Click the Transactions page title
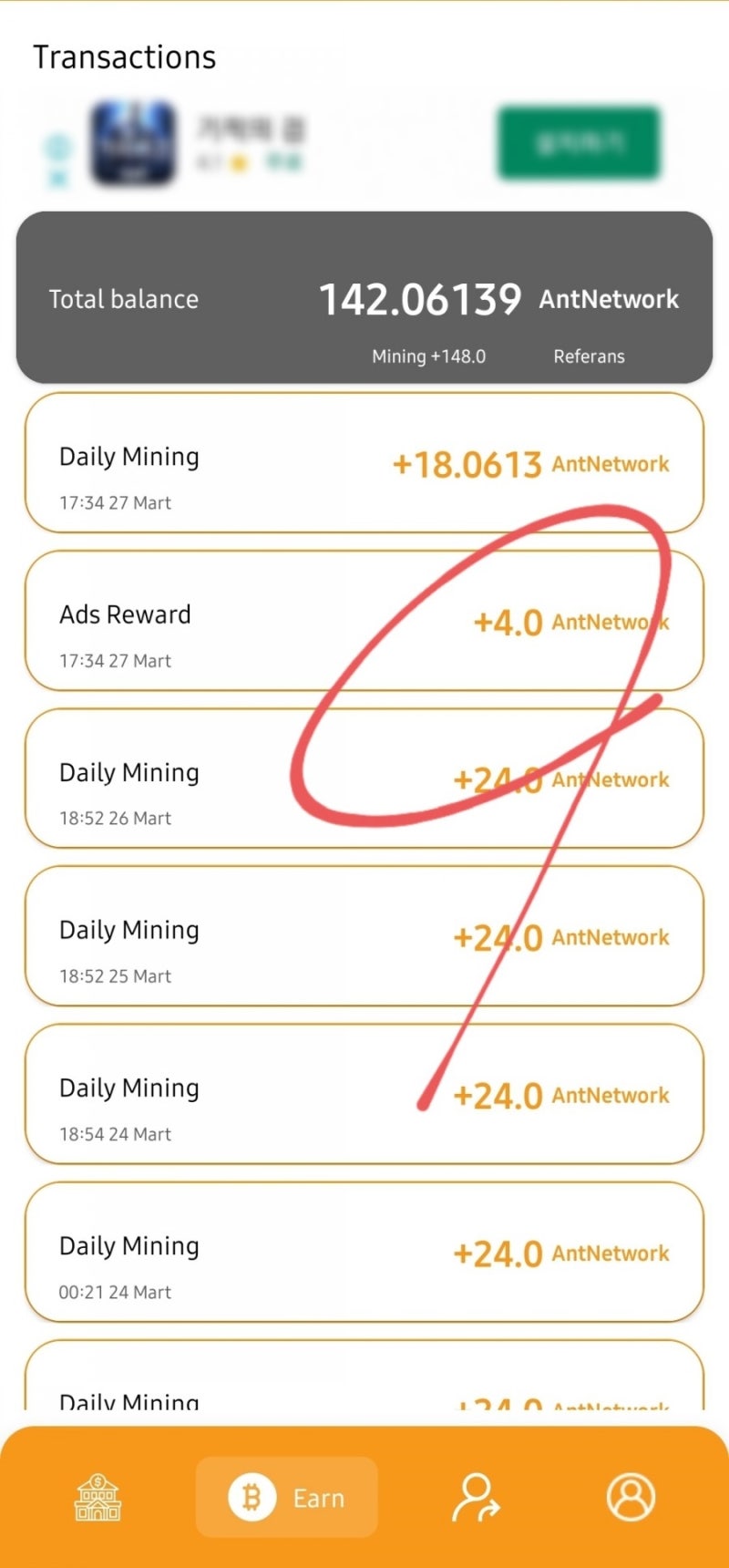 [125, 57]
